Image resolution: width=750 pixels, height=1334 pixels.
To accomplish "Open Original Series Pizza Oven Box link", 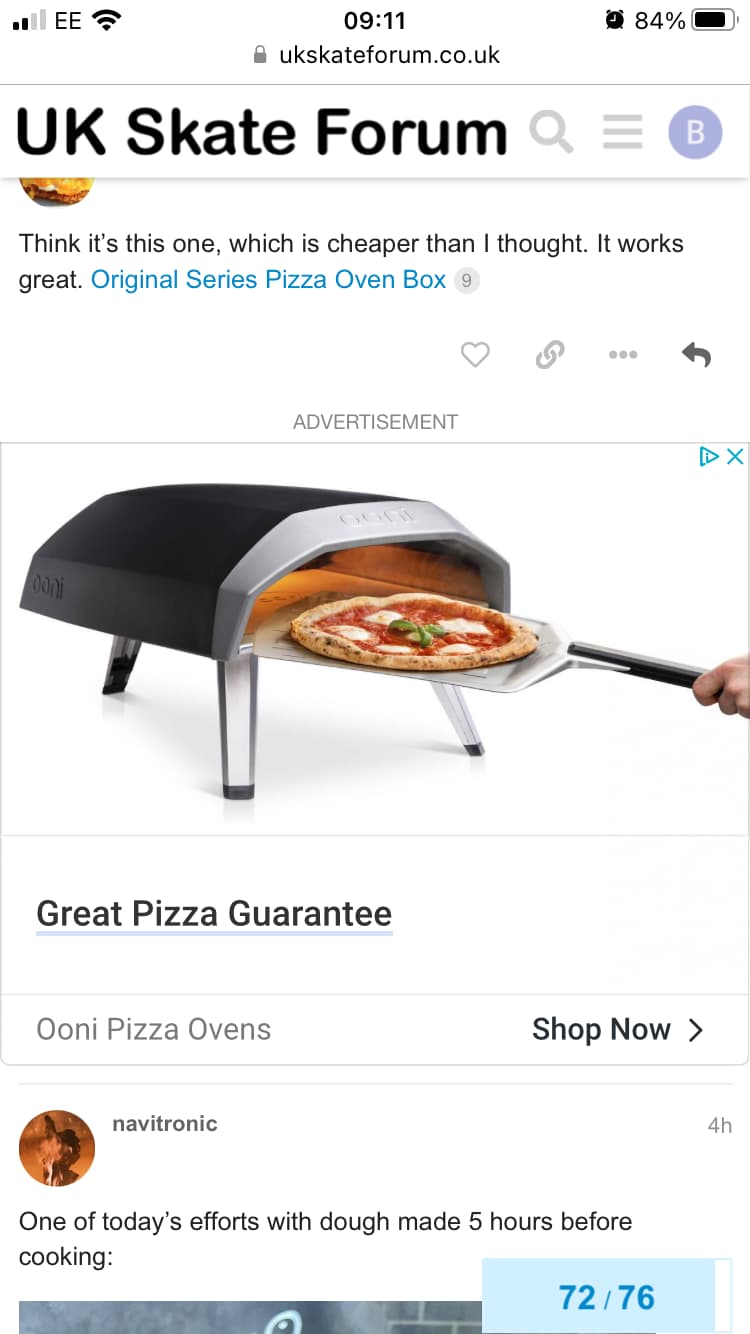I will [268, 280].
